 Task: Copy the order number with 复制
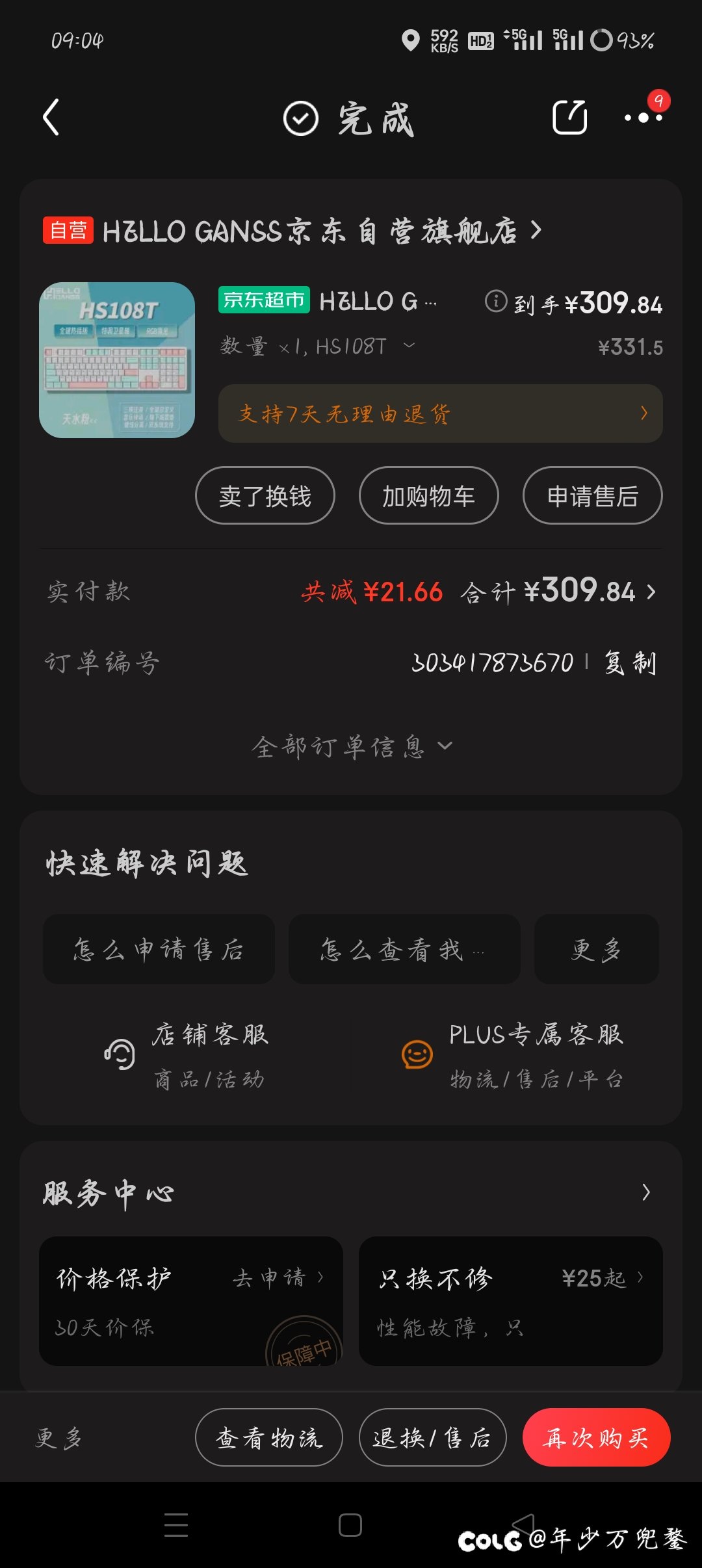[x=630, y=663]
